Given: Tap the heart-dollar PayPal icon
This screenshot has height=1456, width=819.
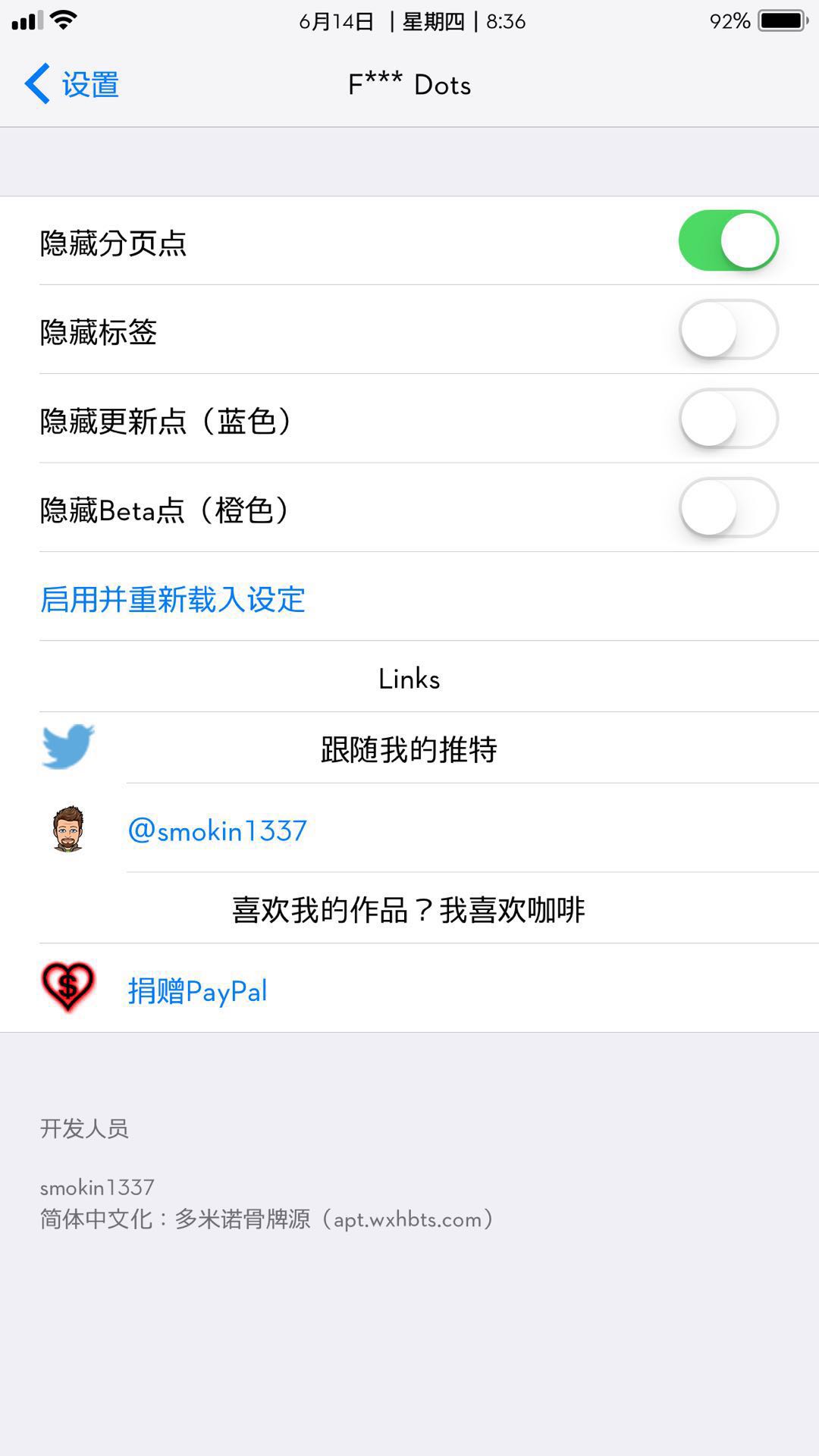Looking at the screenshot, I should pyautogui.click(x=67, y=987).
